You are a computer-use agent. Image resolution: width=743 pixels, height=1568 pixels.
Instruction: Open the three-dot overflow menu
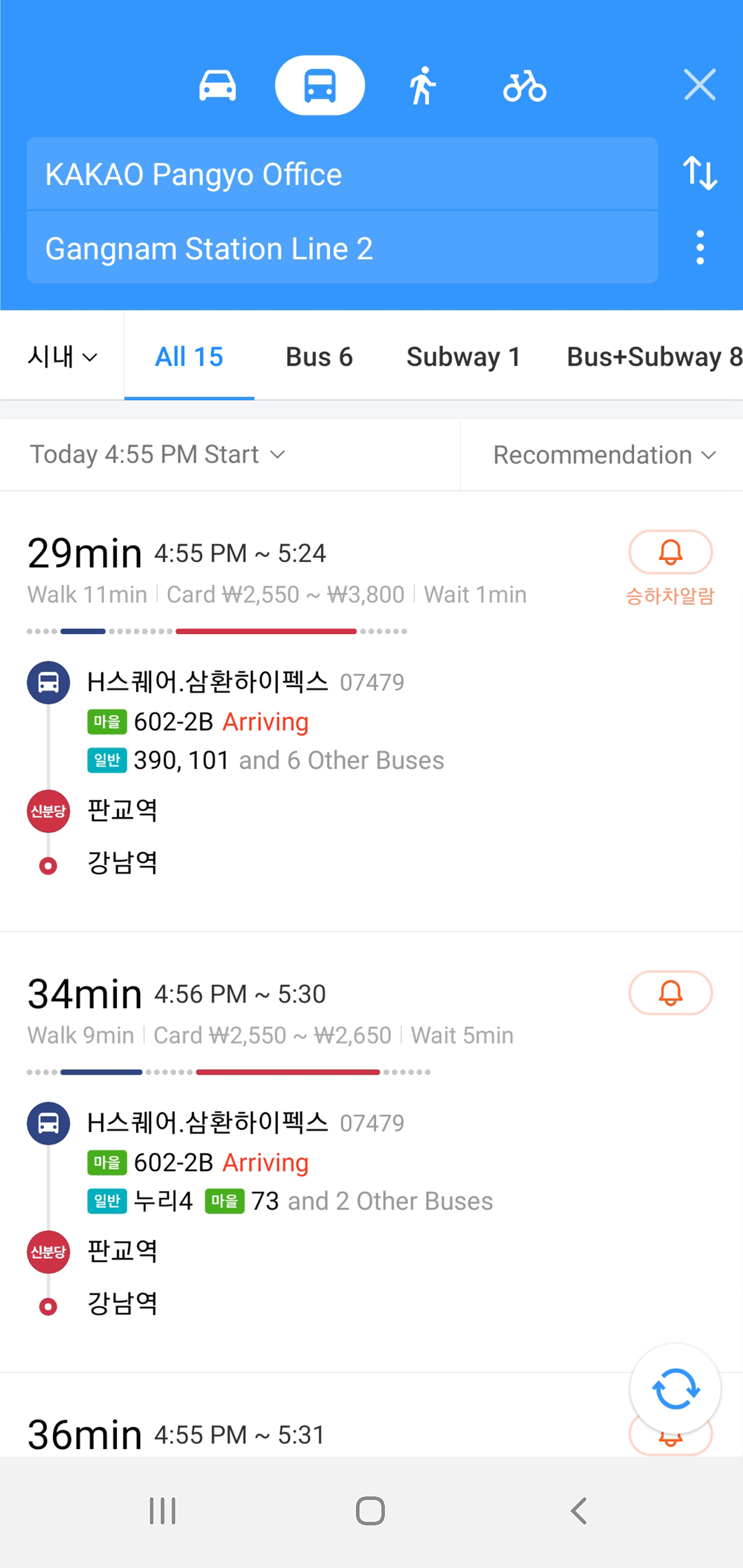pos(700,248)
